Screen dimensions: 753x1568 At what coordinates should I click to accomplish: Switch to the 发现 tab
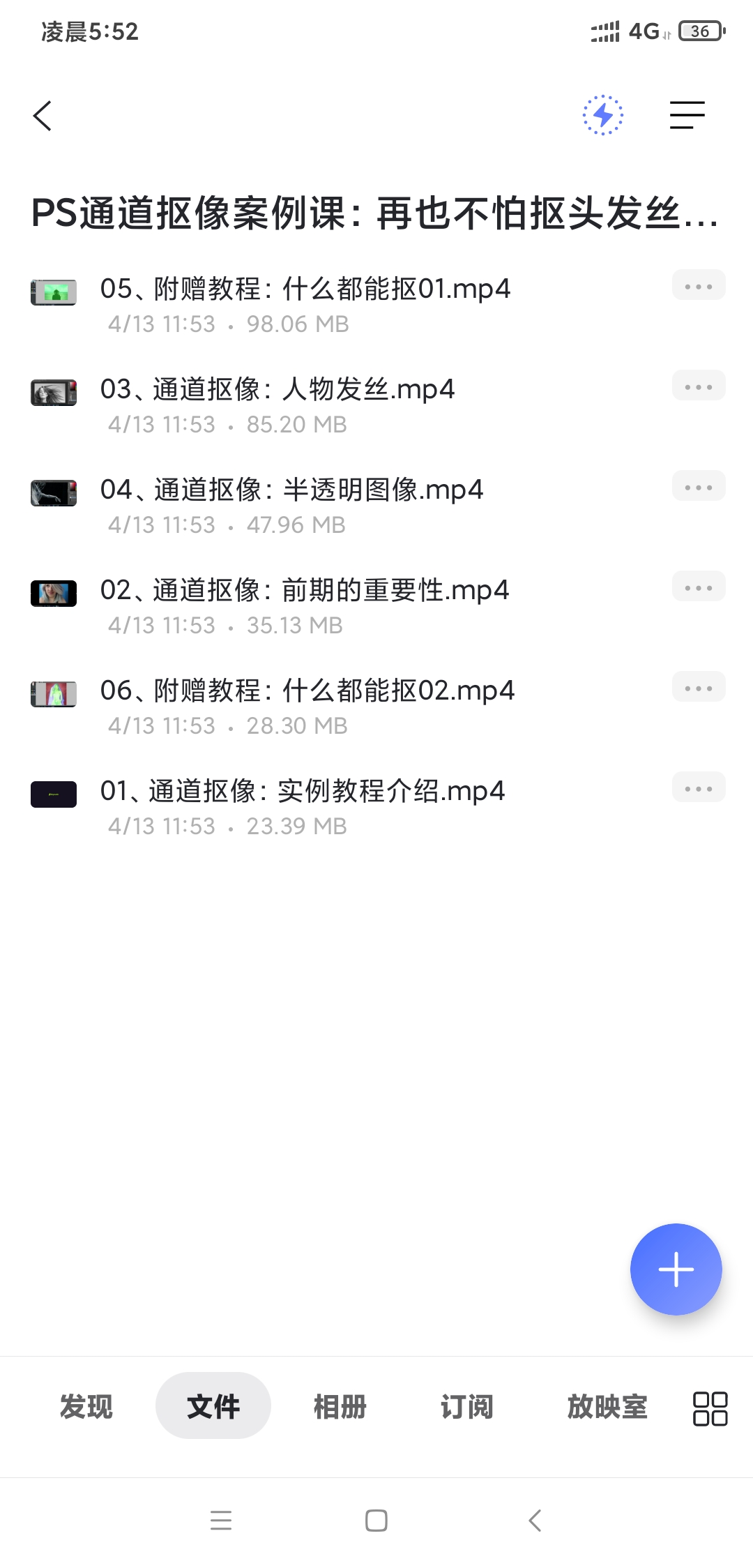tap(86, 1406)
